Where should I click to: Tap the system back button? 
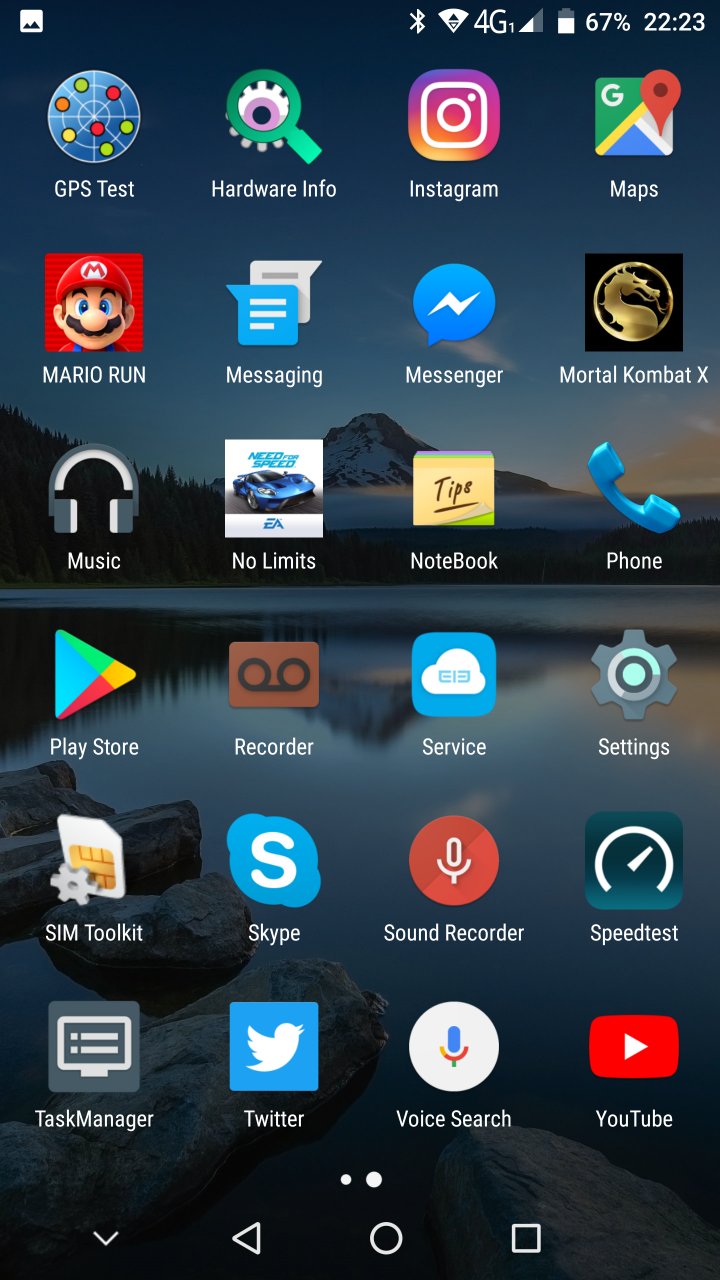246,1238
